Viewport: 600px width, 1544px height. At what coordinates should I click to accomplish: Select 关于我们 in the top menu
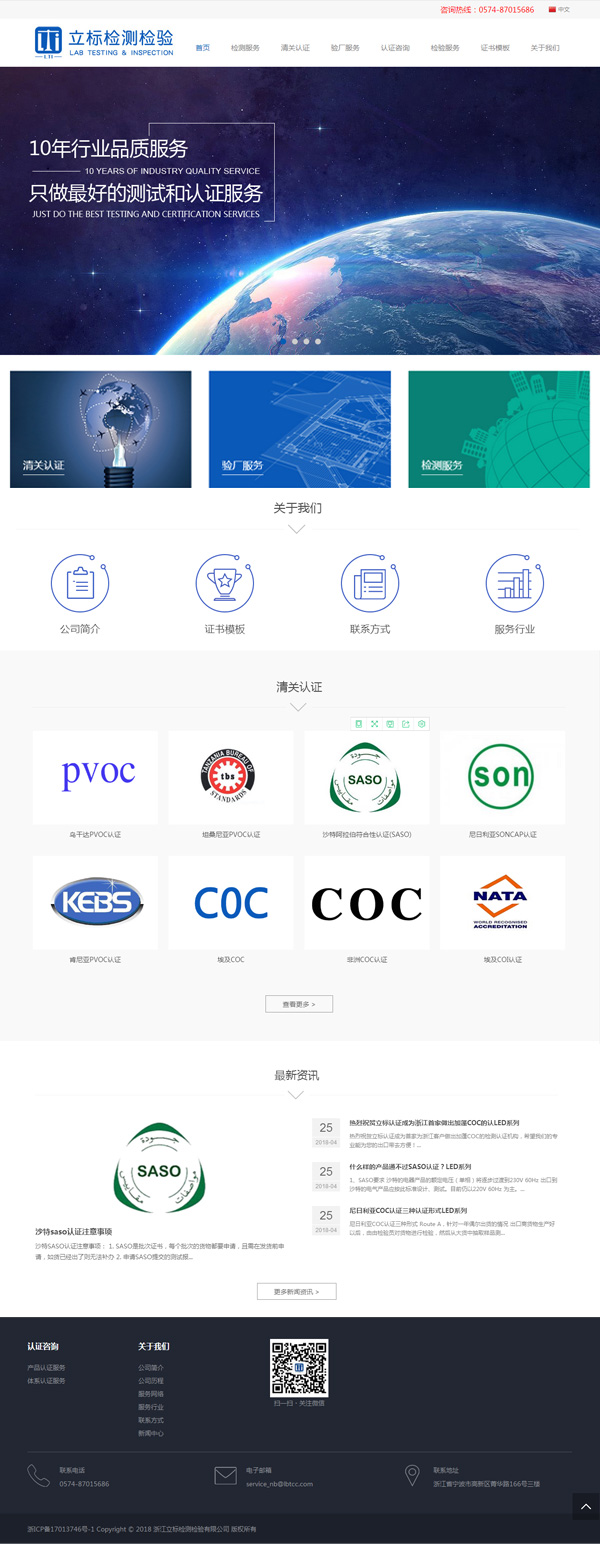[x=545, y=48]
